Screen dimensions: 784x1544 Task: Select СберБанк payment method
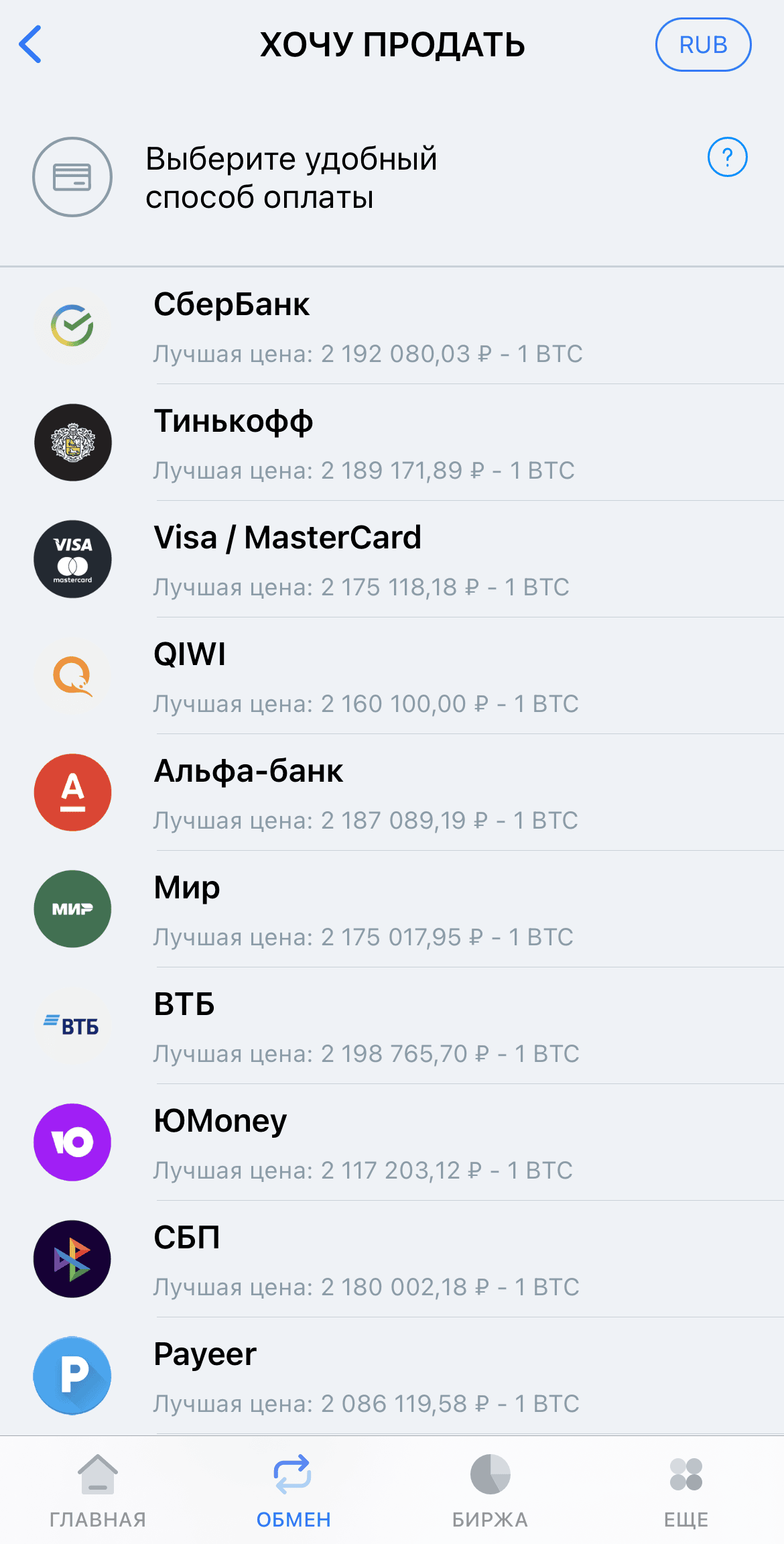pyautogui.click(x=392, y=326)
